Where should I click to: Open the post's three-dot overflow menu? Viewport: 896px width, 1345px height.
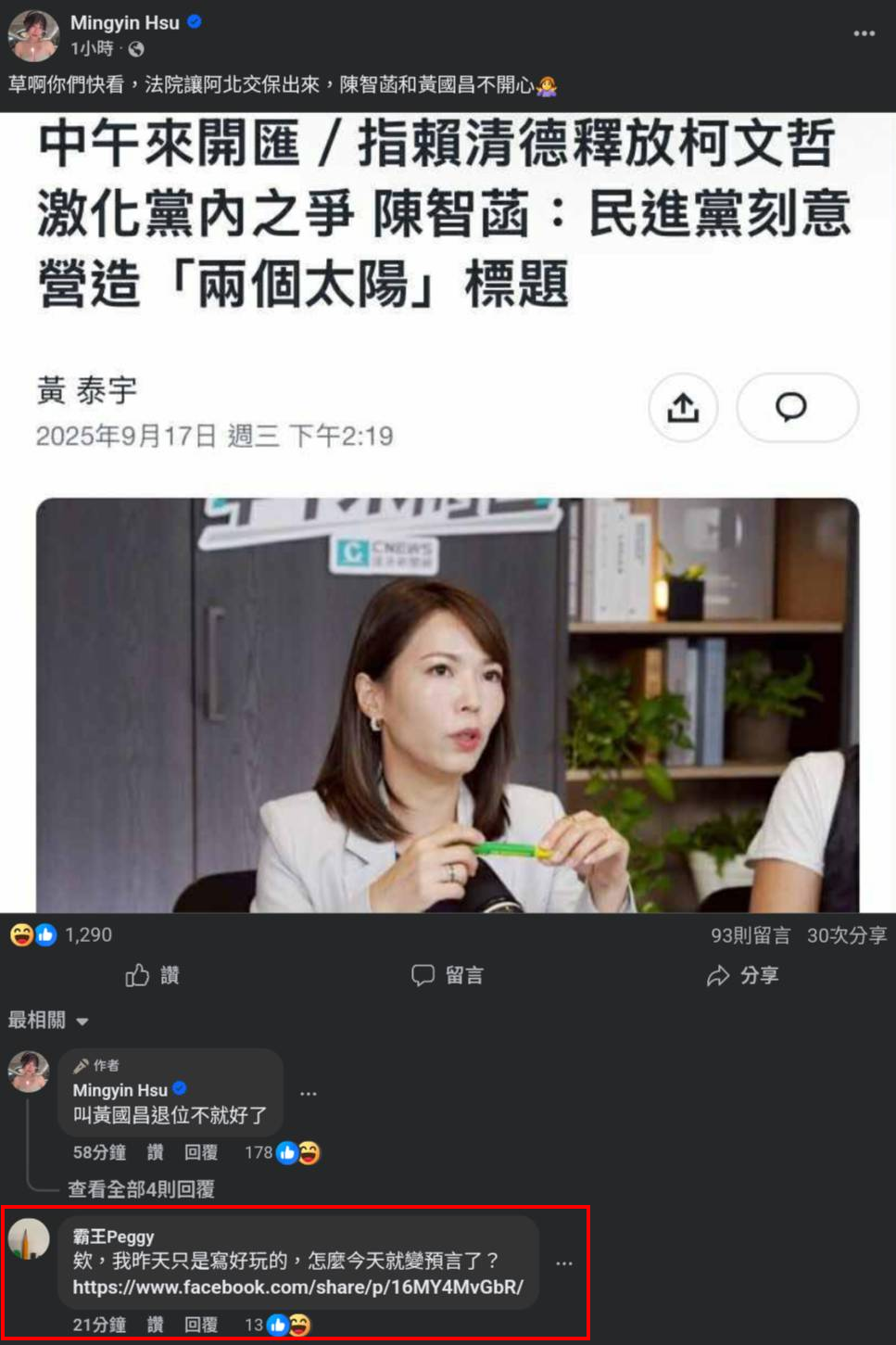pos(864,33)
